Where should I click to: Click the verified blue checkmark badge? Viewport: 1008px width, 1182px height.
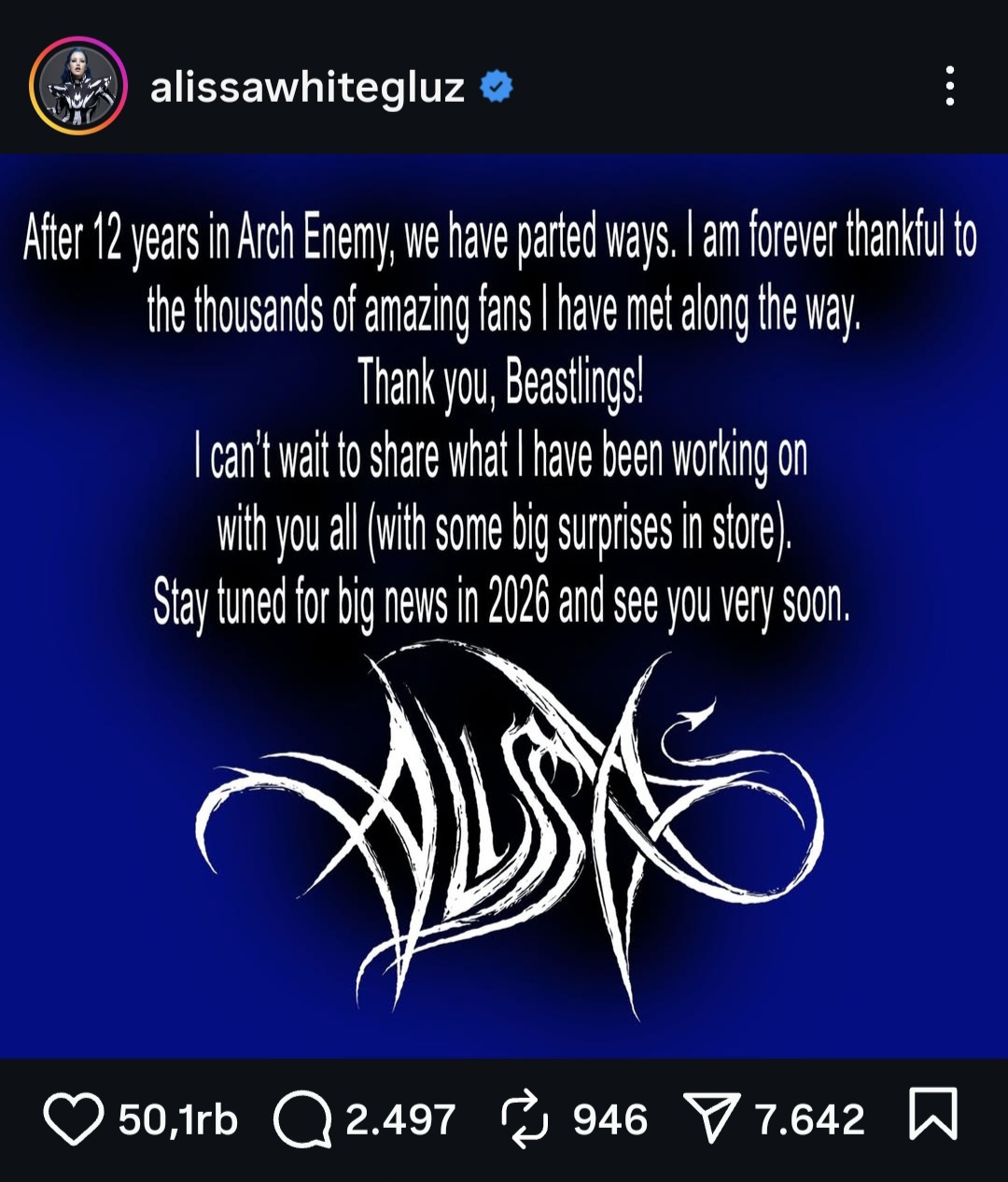coord(496,87)
